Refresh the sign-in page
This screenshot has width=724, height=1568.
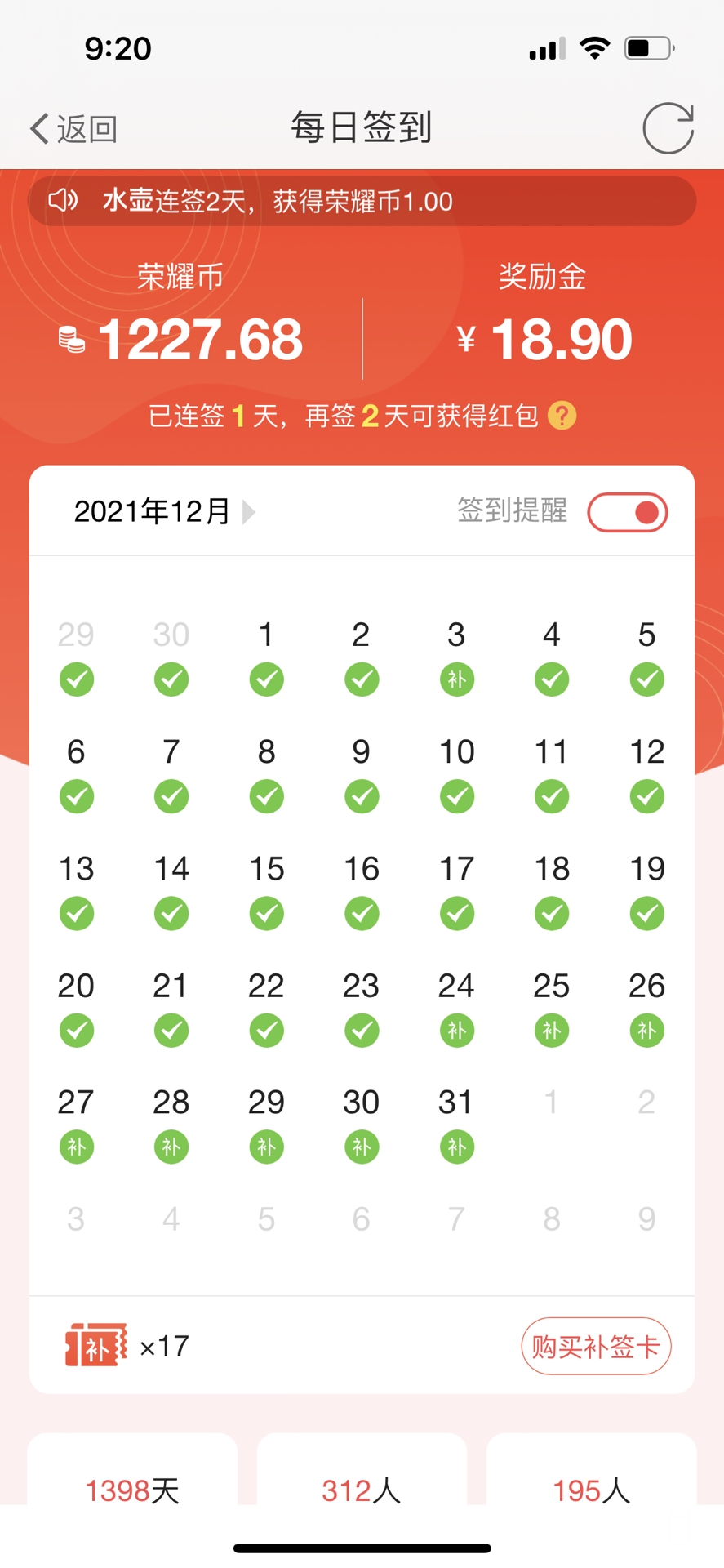click(x=668, y=128)
